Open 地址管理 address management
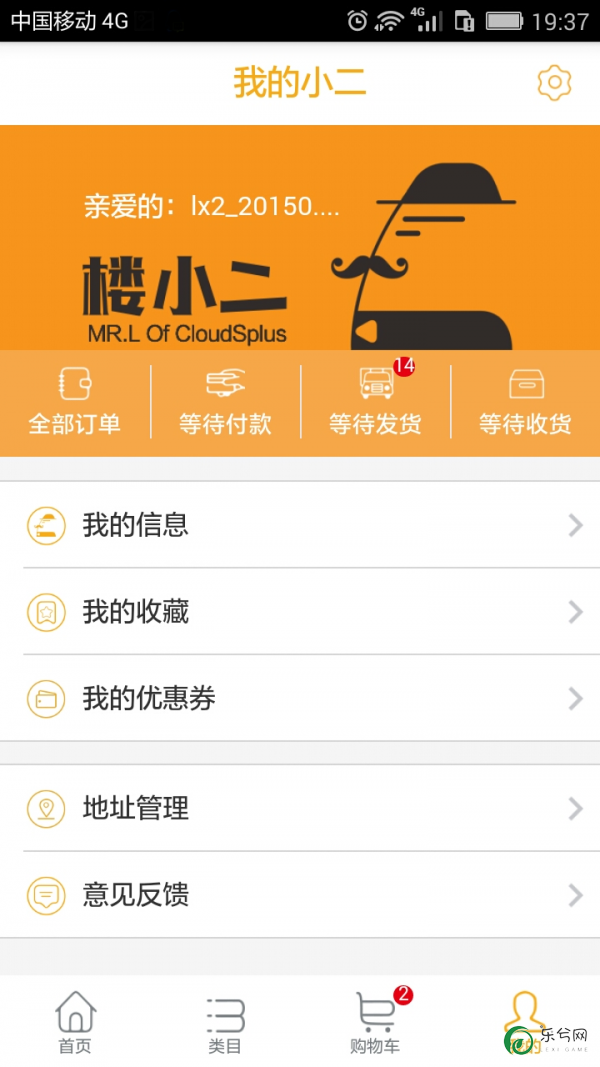This screenshot has width=600, height=1067. point(300,808)
